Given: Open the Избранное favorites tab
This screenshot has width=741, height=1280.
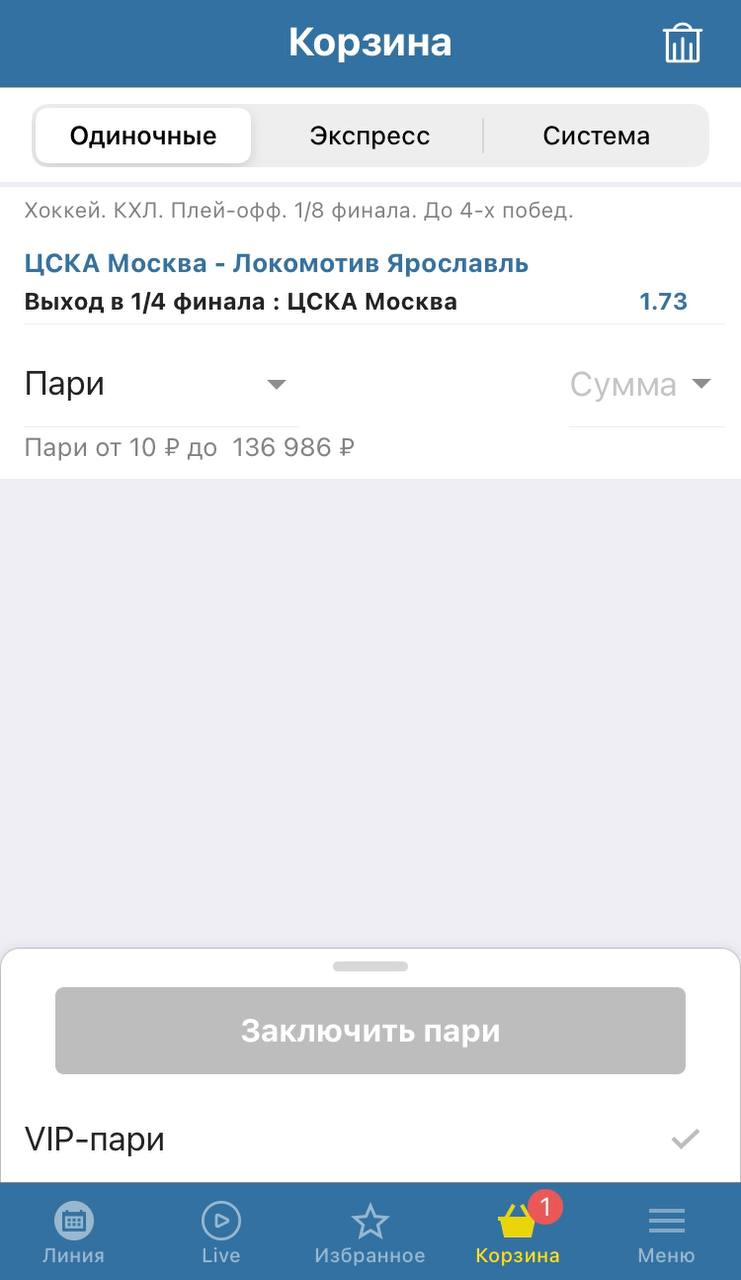Looking at the screenshot, I should (x=370, y=1233).
